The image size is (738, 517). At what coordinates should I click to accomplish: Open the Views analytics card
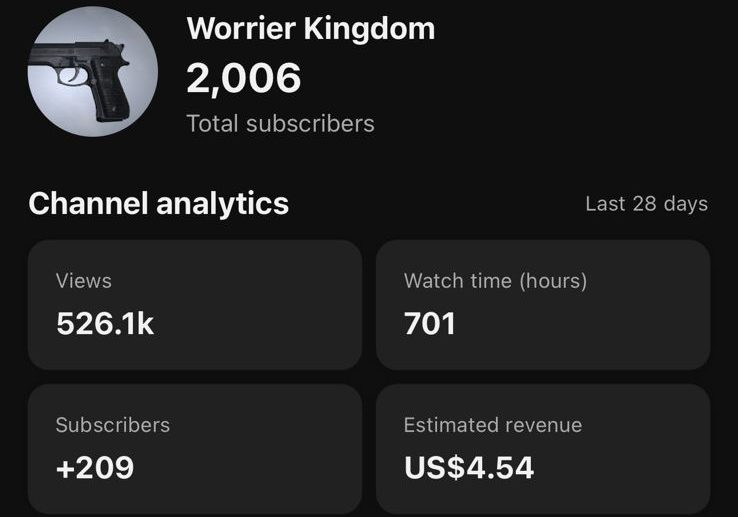tap(194, 304)
